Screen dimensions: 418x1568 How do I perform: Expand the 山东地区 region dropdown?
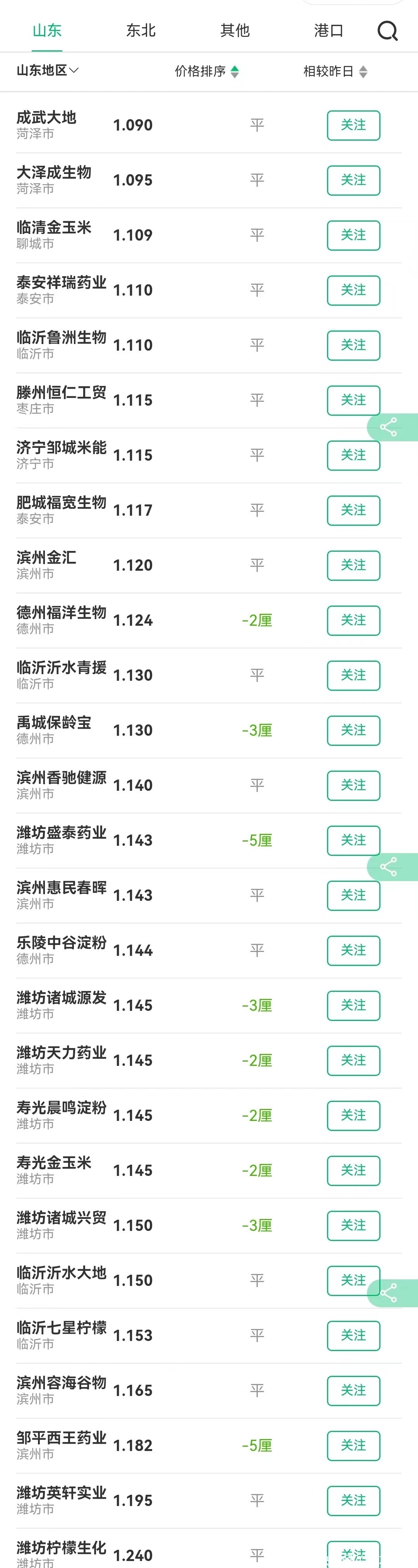48,71
